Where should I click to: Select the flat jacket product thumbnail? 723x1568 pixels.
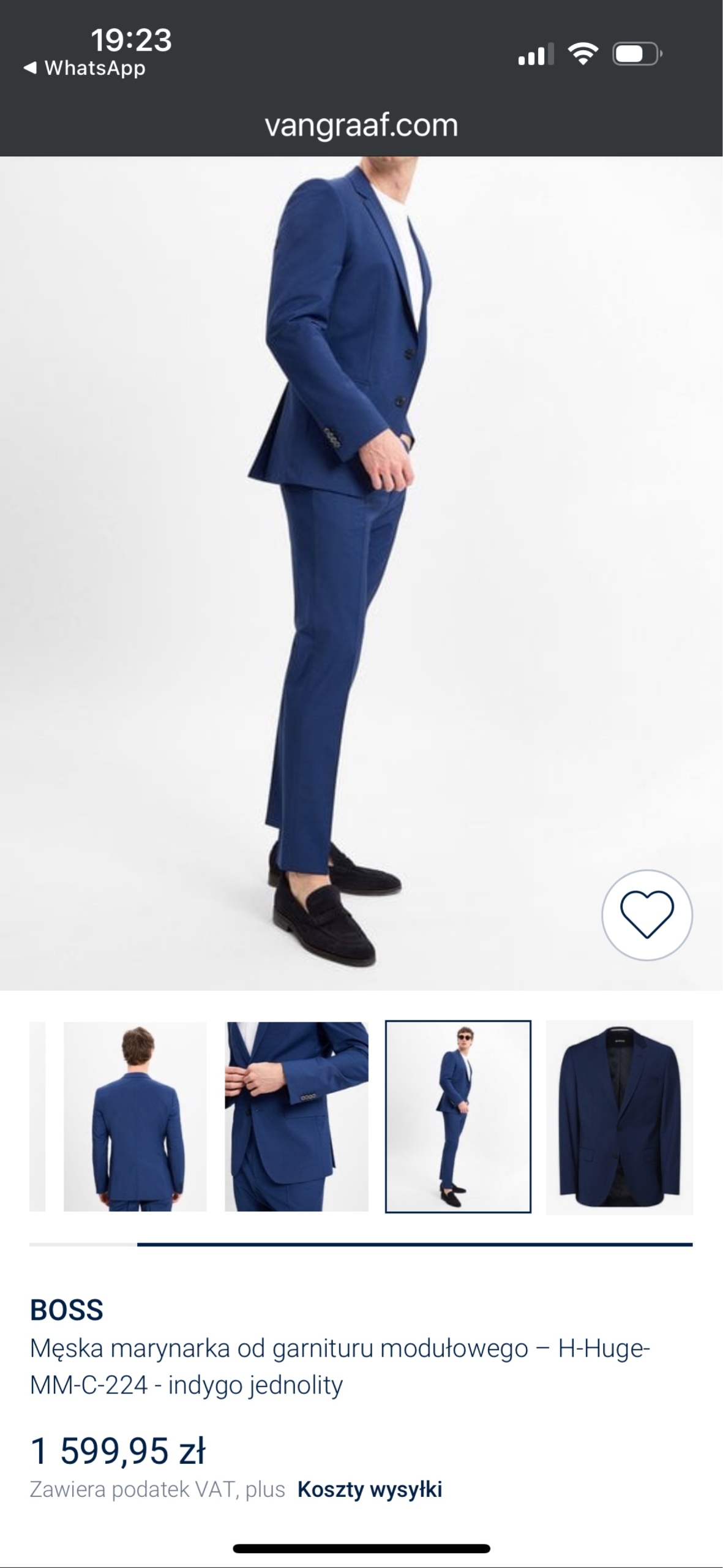pos(619,1116)
